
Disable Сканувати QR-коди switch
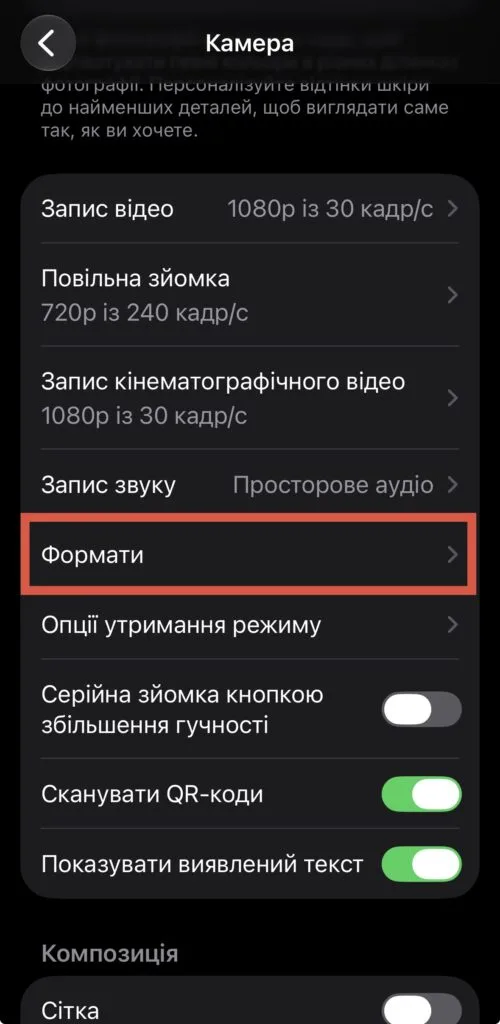click(422, 794)
